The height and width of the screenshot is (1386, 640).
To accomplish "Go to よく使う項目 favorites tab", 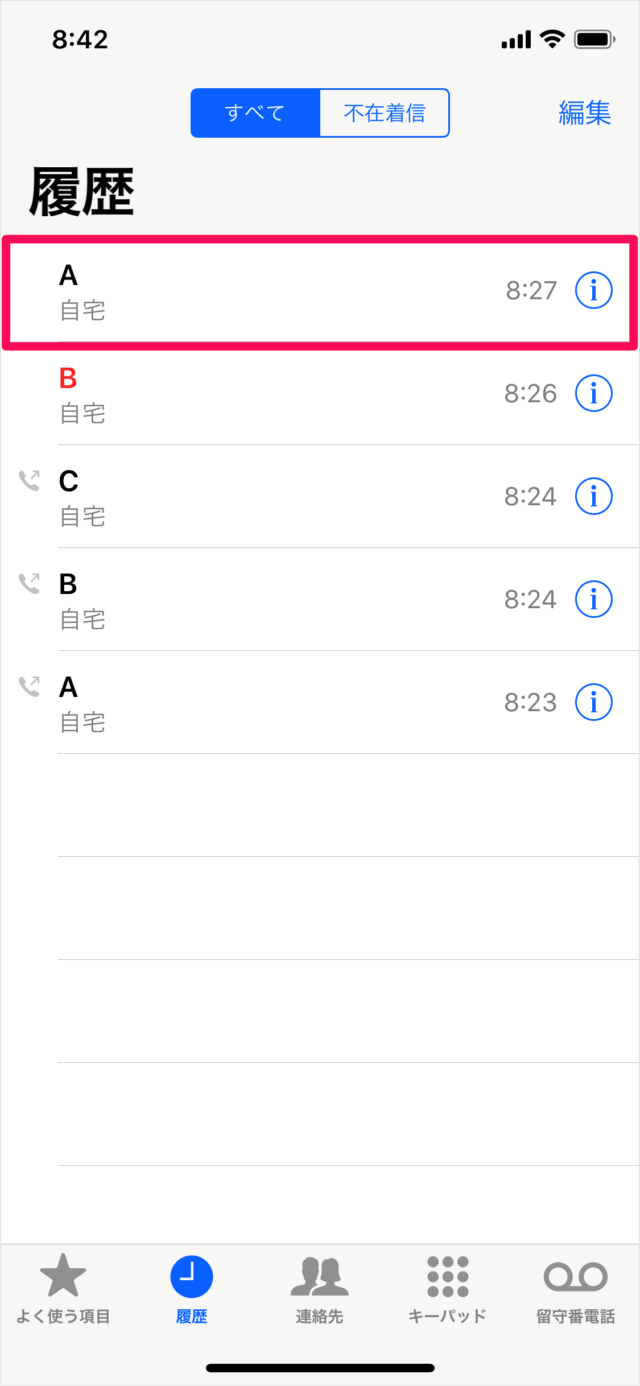I will (x=64, y=1290).
